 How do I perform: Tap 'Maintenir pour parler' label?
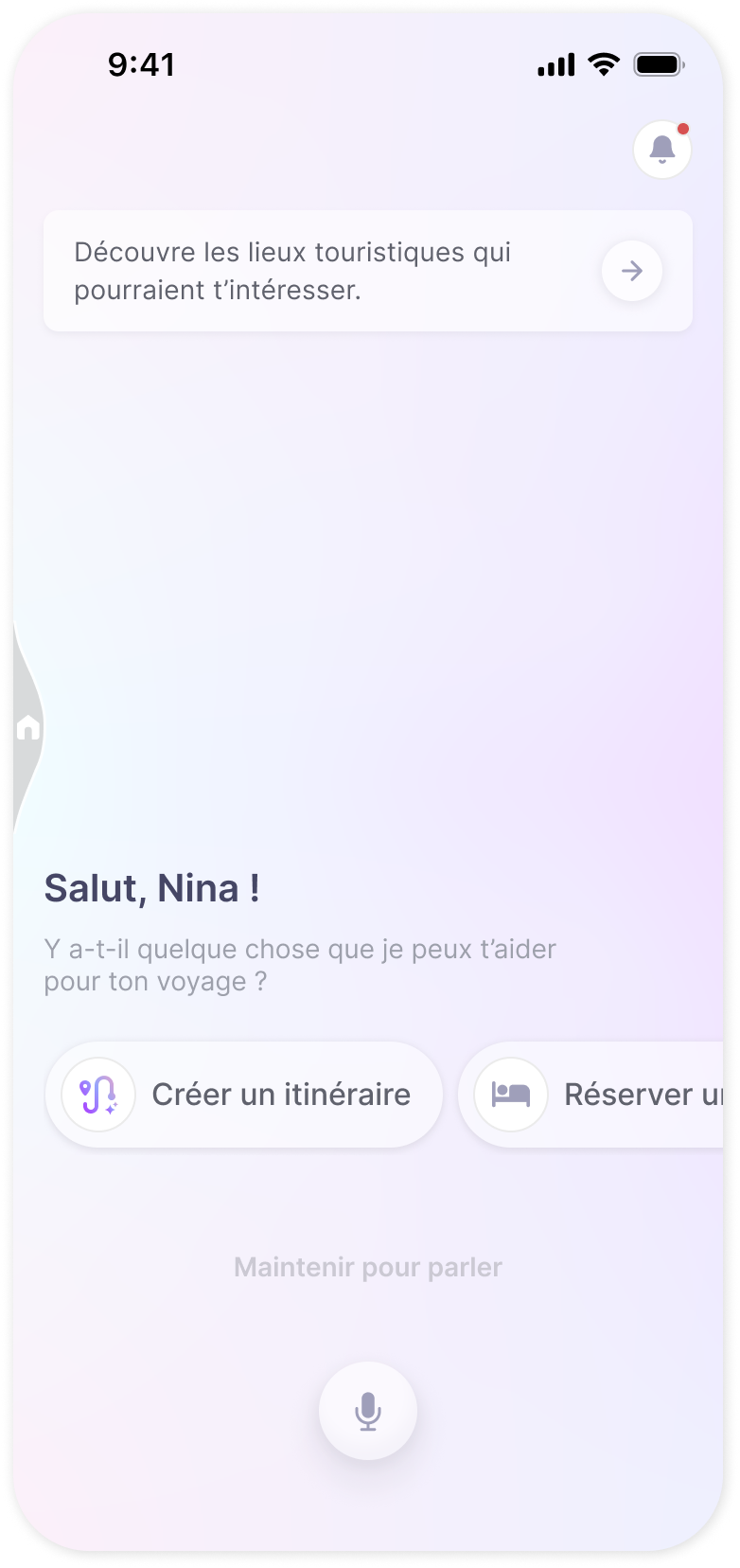[368, 1266]
